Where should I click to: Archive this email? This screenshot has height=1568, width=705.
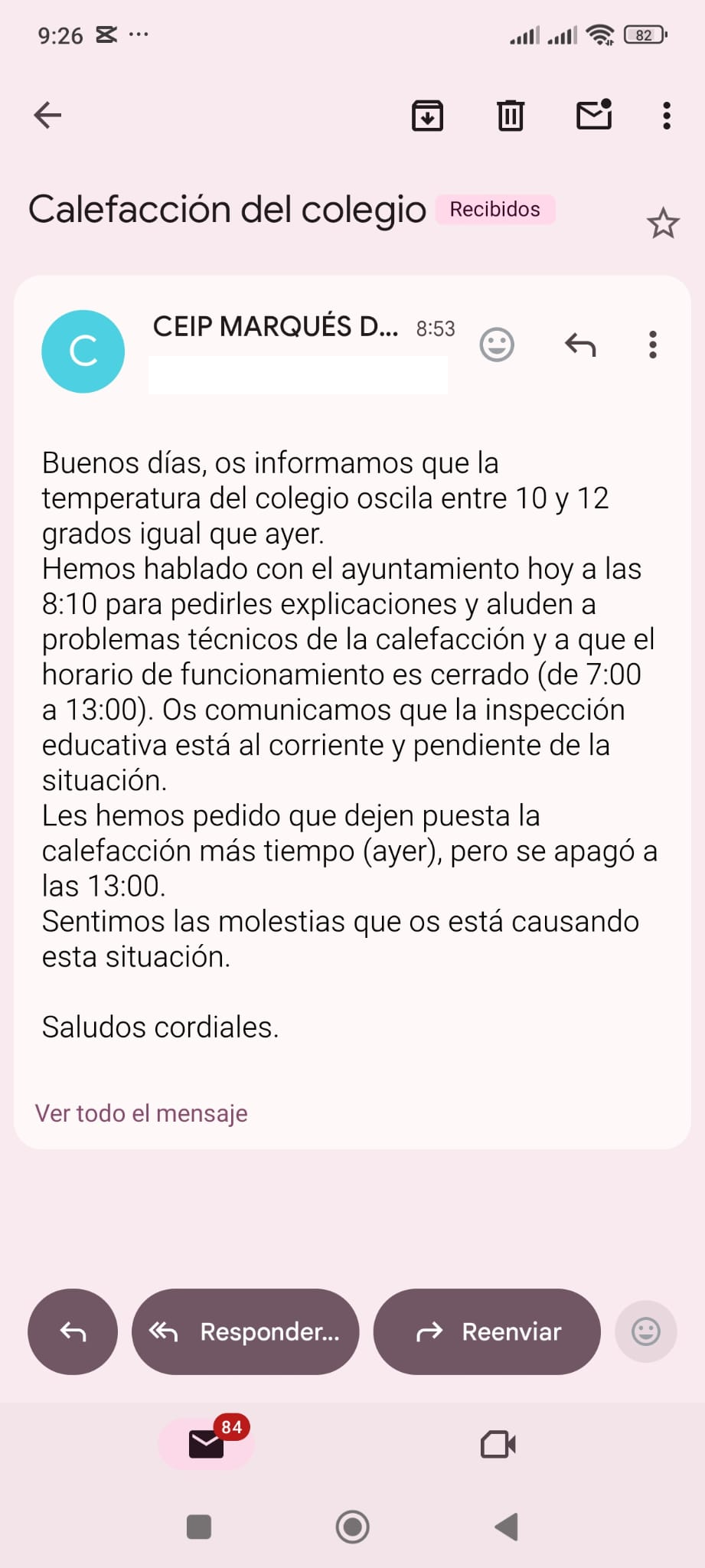tap(427, 116)
